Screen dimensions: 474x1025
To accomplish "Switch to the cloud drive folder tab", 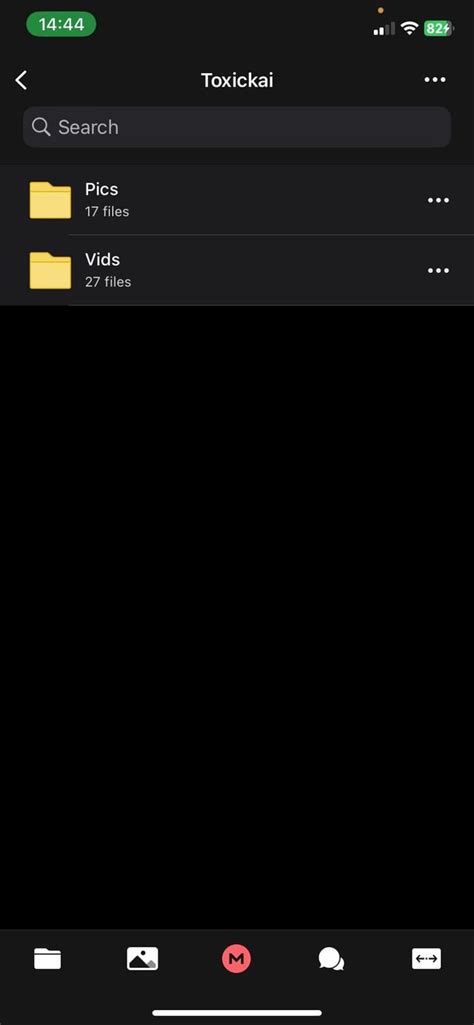I will click(48, 959).
